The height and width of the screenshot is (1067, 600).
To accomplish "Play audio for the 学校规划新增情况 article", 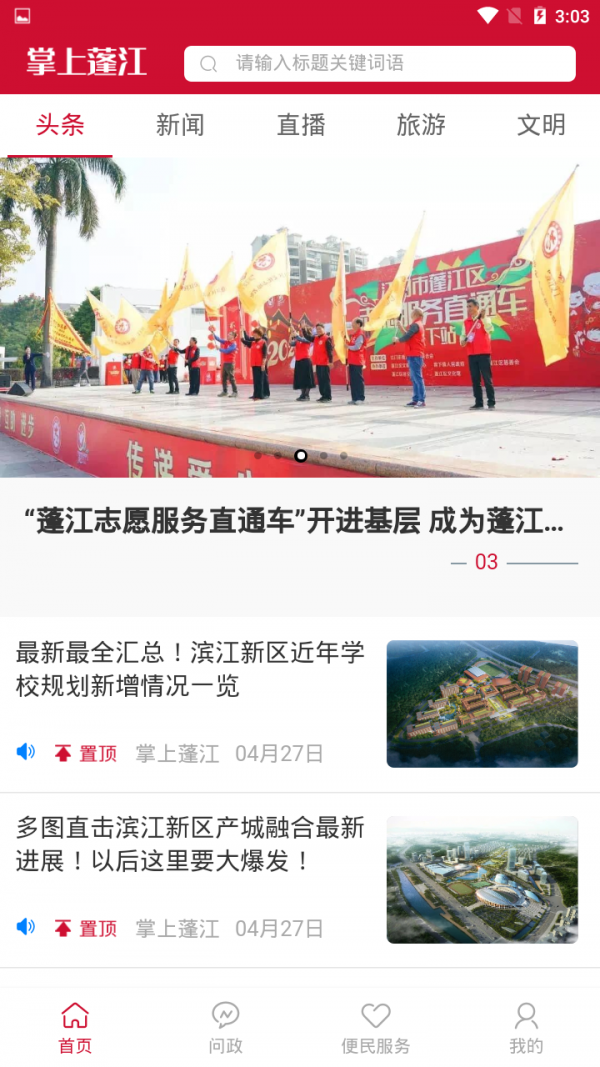I will (26, 752).
